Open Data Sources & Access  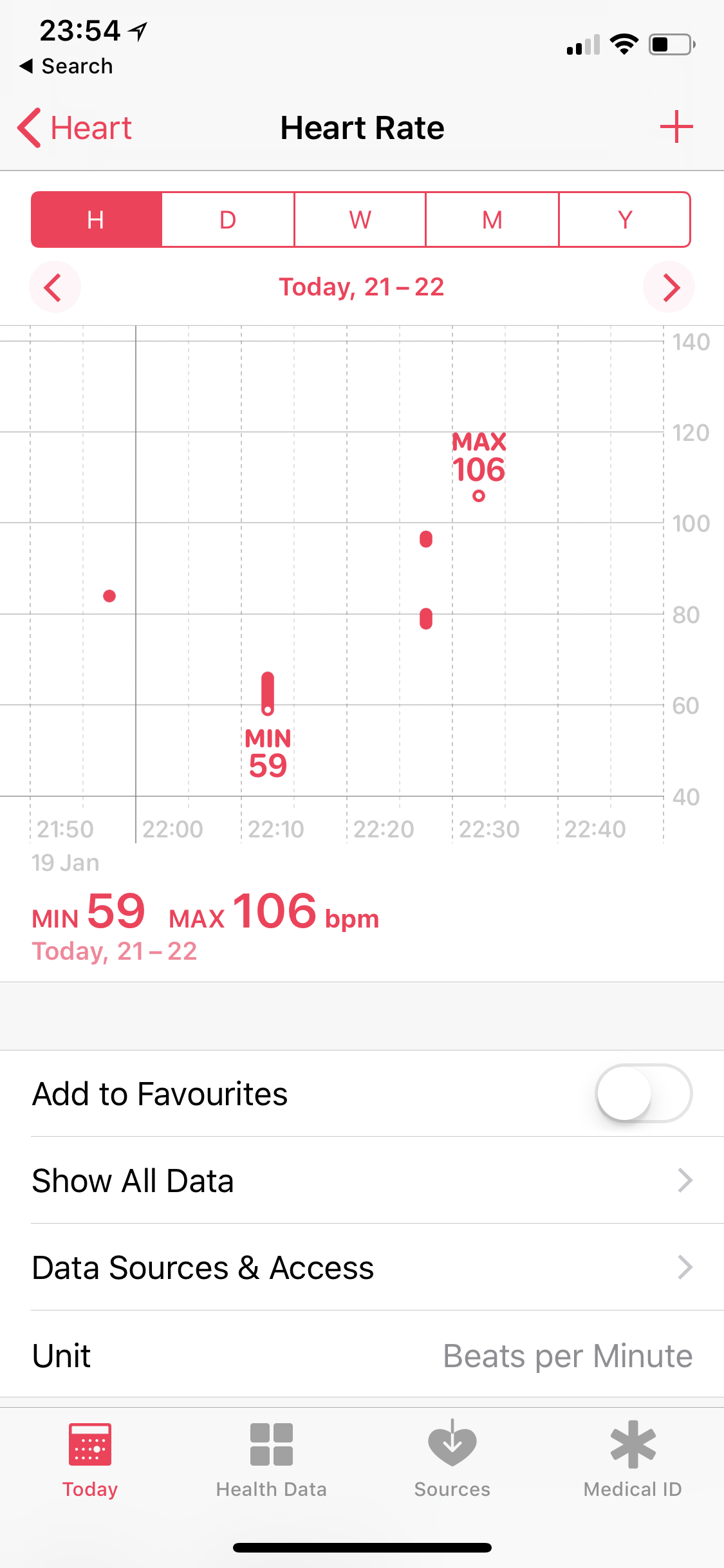point(362,1267)
